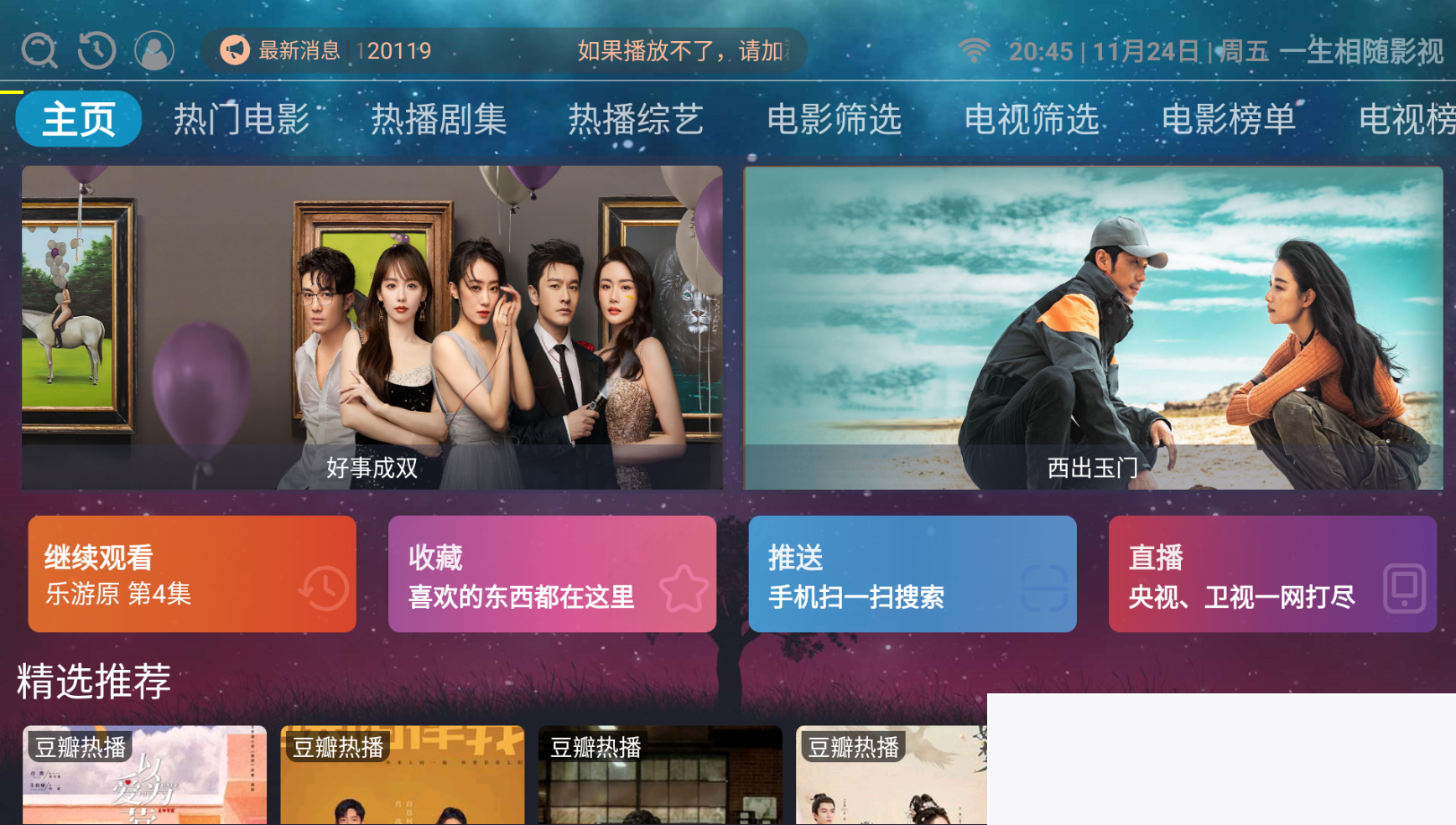Open 直播 live TV channels
Viewport: 1456px width, 825px height.
pos(1271,574)
